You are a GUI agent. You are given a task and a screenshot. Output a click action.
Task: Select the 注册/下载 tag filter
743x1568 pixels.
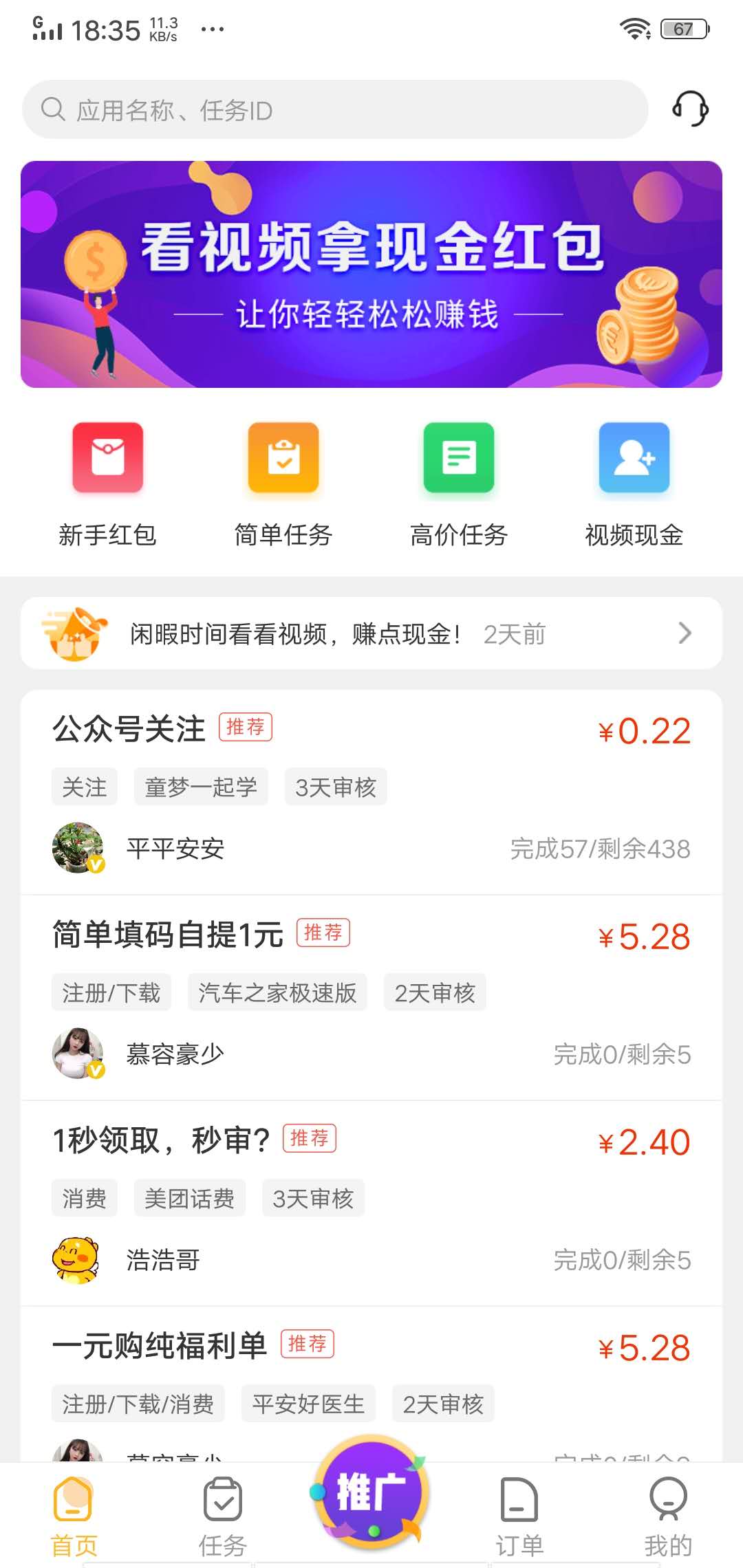111,992
